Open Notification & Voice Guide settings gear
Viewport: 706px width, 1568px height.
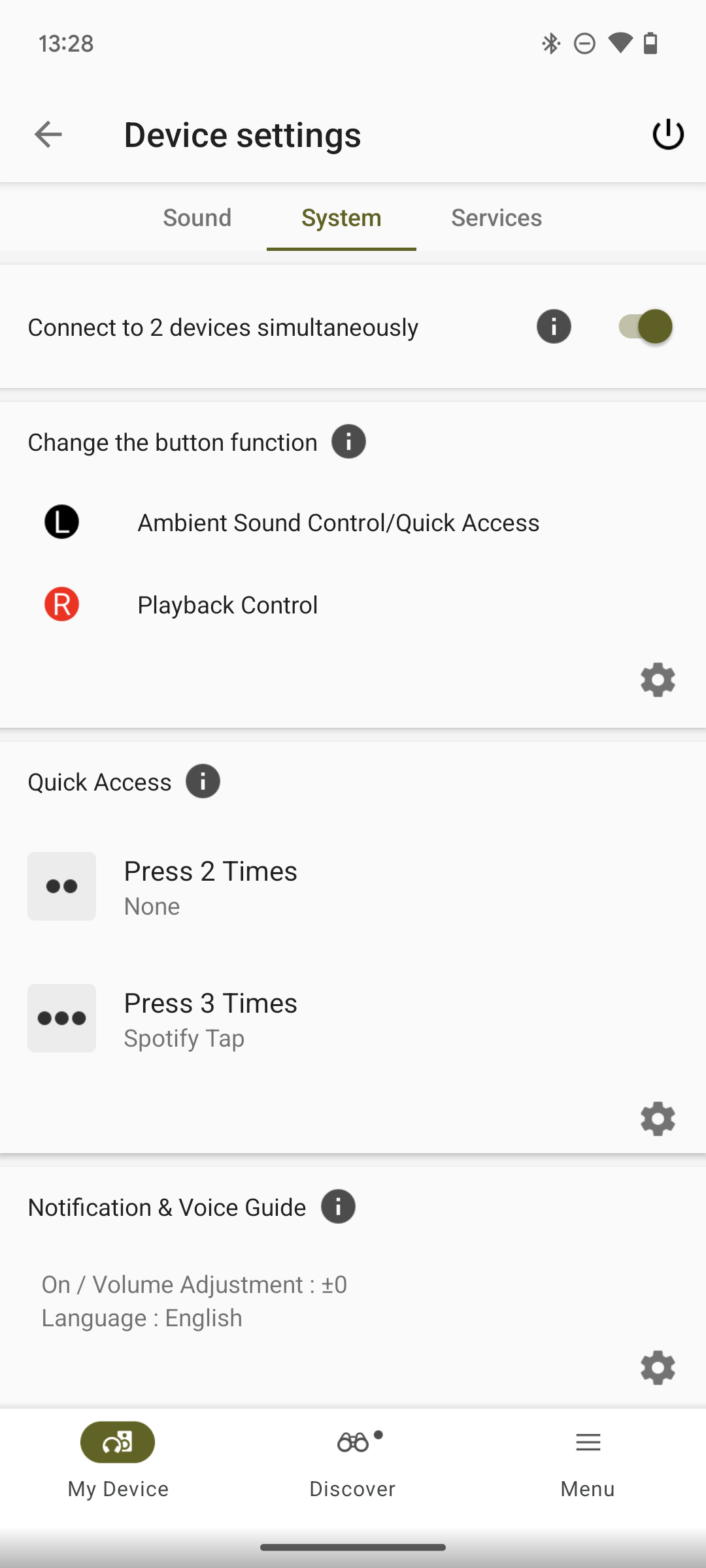tap(658, 1368)
